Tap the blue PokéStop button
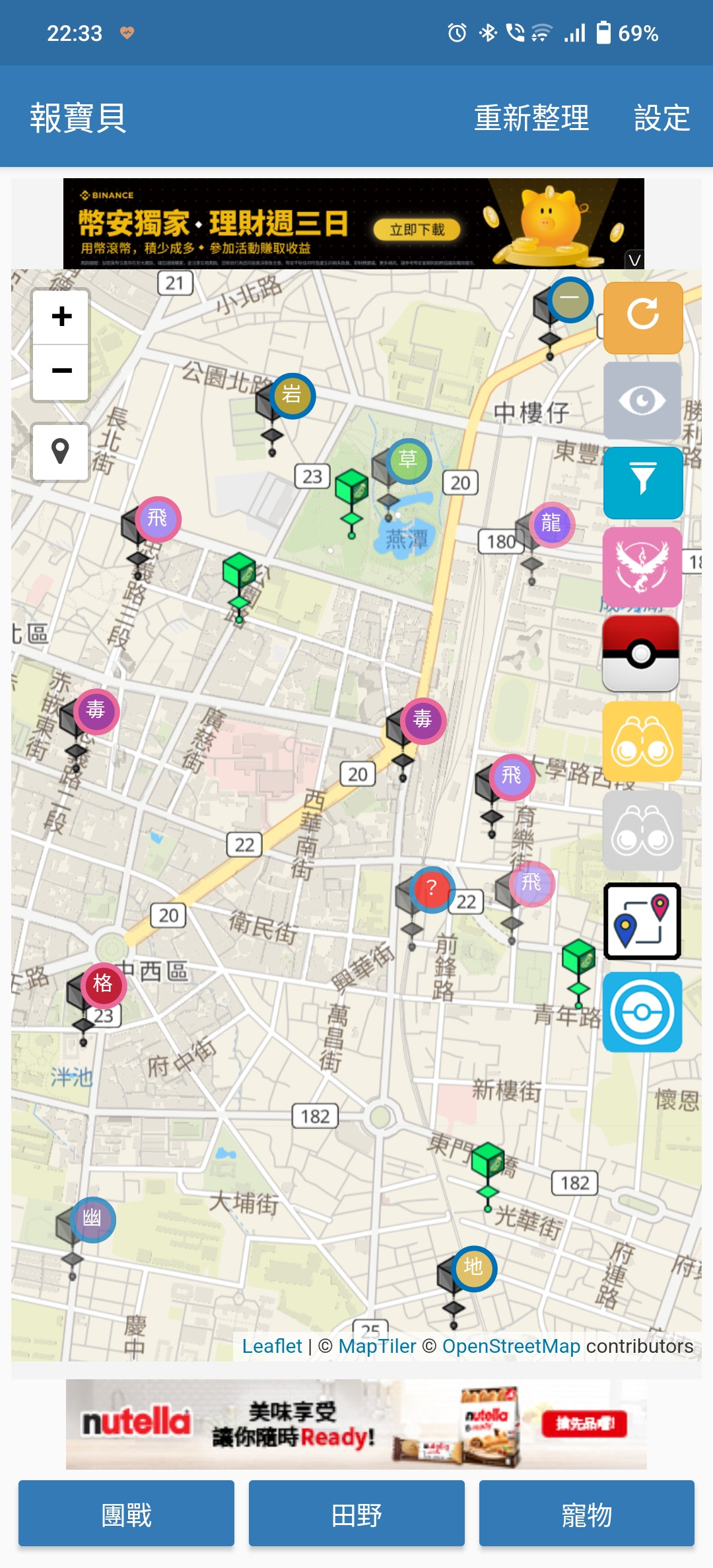The image size is (713, 1568). click(x=642, y=1011)
